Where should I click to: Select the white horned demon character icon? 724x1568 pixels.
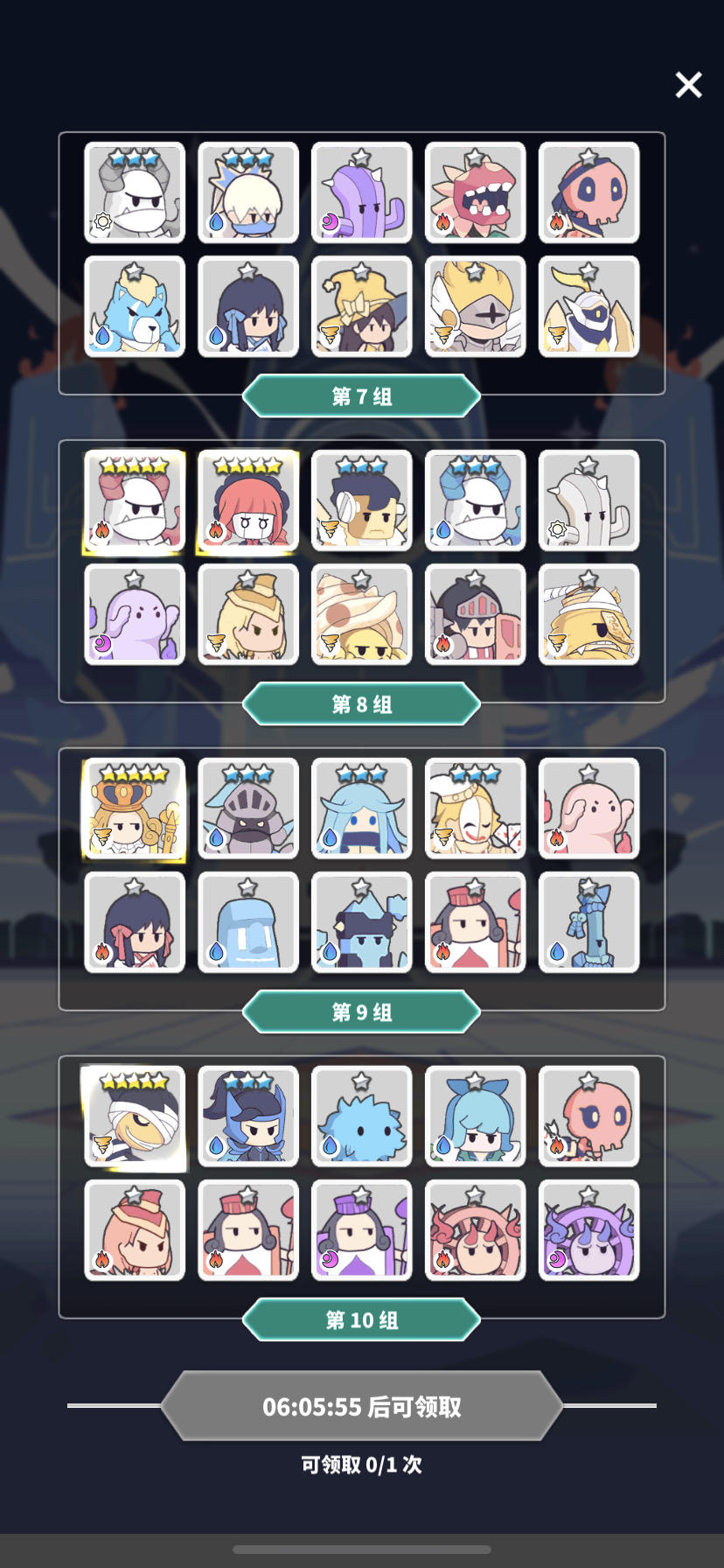tap(134, 192)
